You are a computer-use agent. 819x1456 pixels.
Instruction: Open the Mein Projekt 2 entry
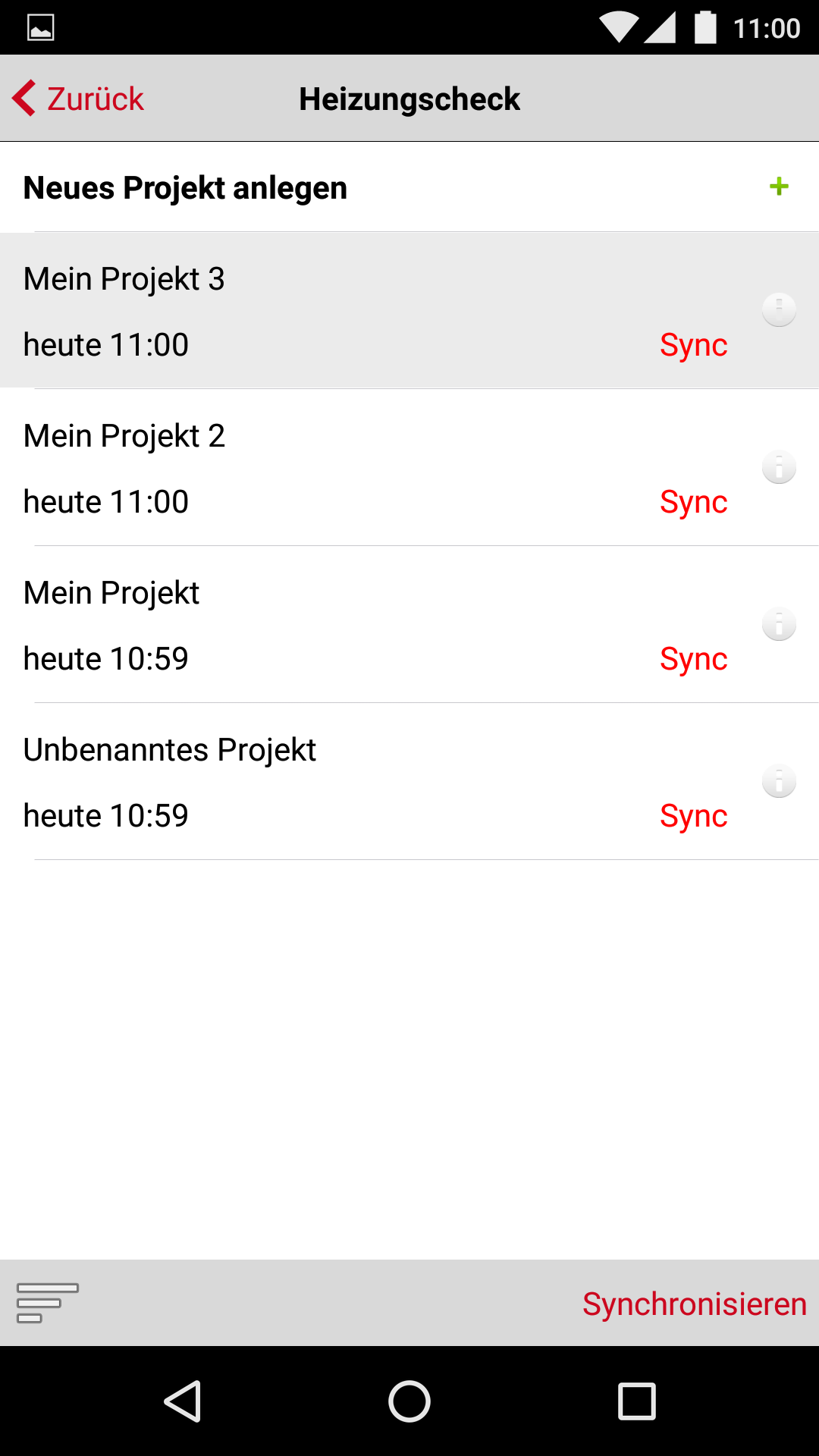pyautogui.click(x=409, y=467)
